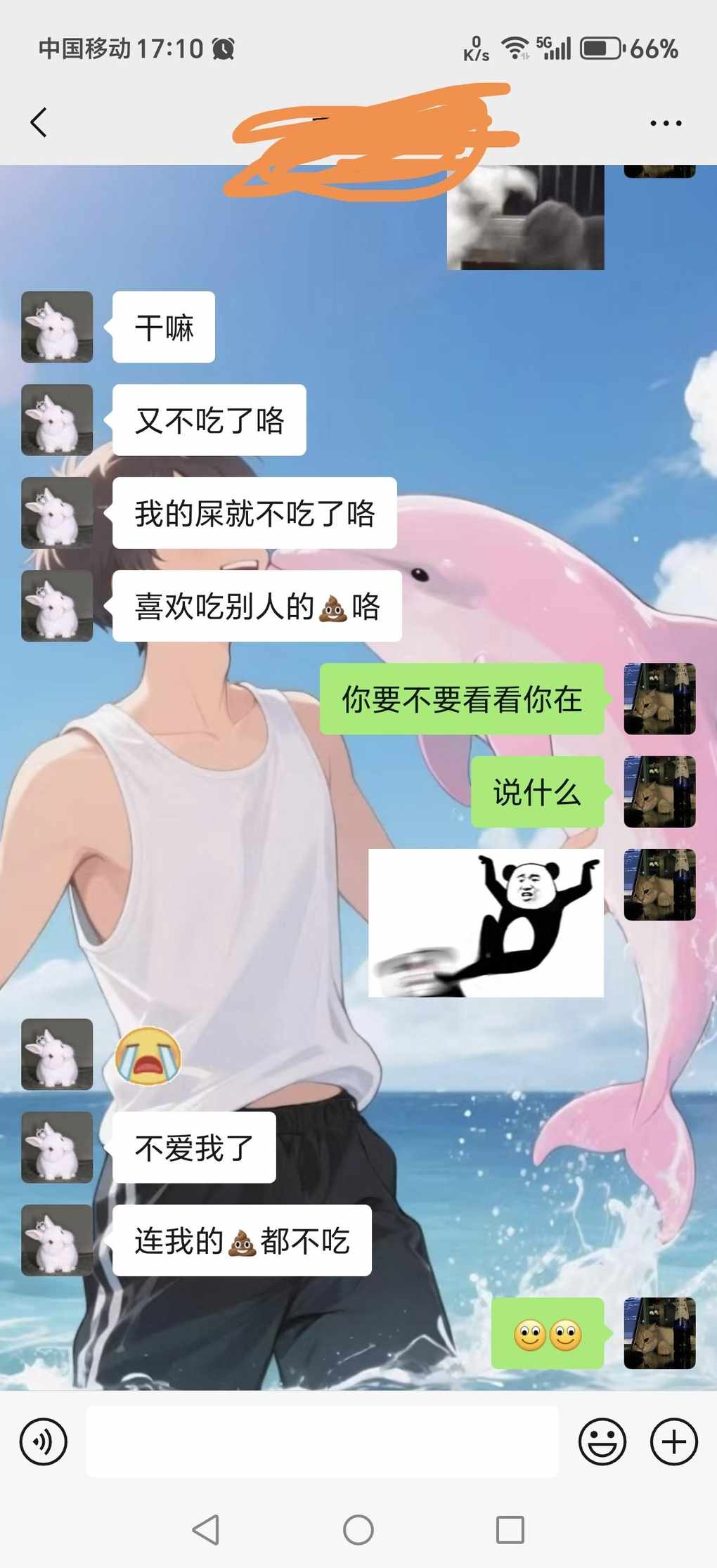Viewport: 717px width, 1568px height.
Task: Open the emoji sticker panel
Action: pos(602,1441)
